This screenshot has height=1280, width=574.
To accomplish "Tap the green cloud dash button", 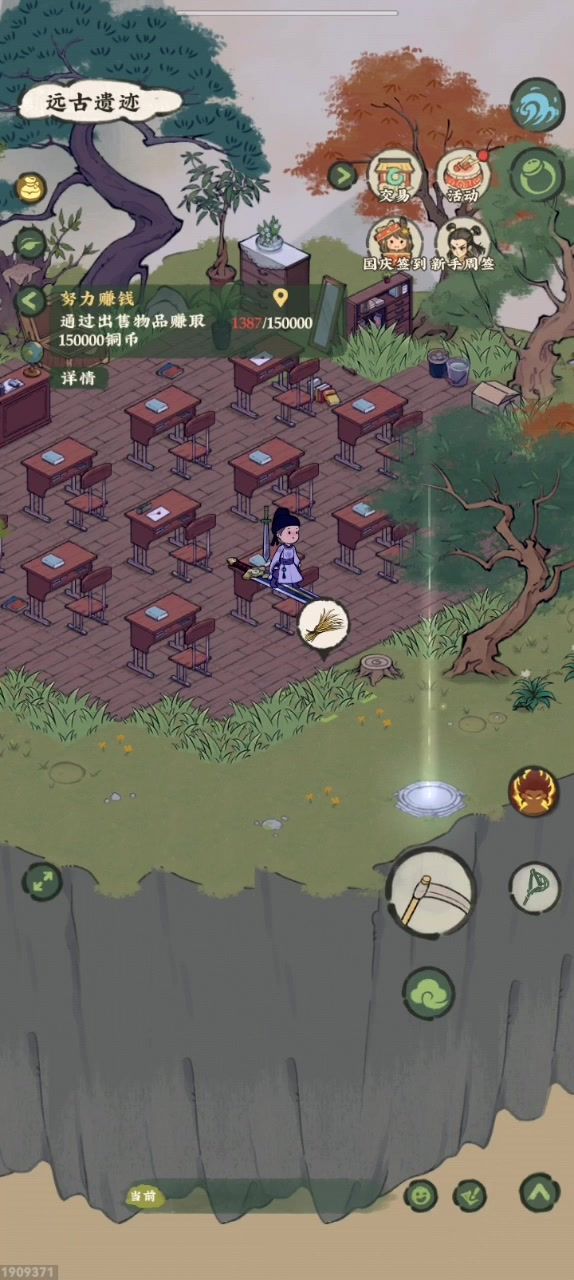I will point(429,993).
